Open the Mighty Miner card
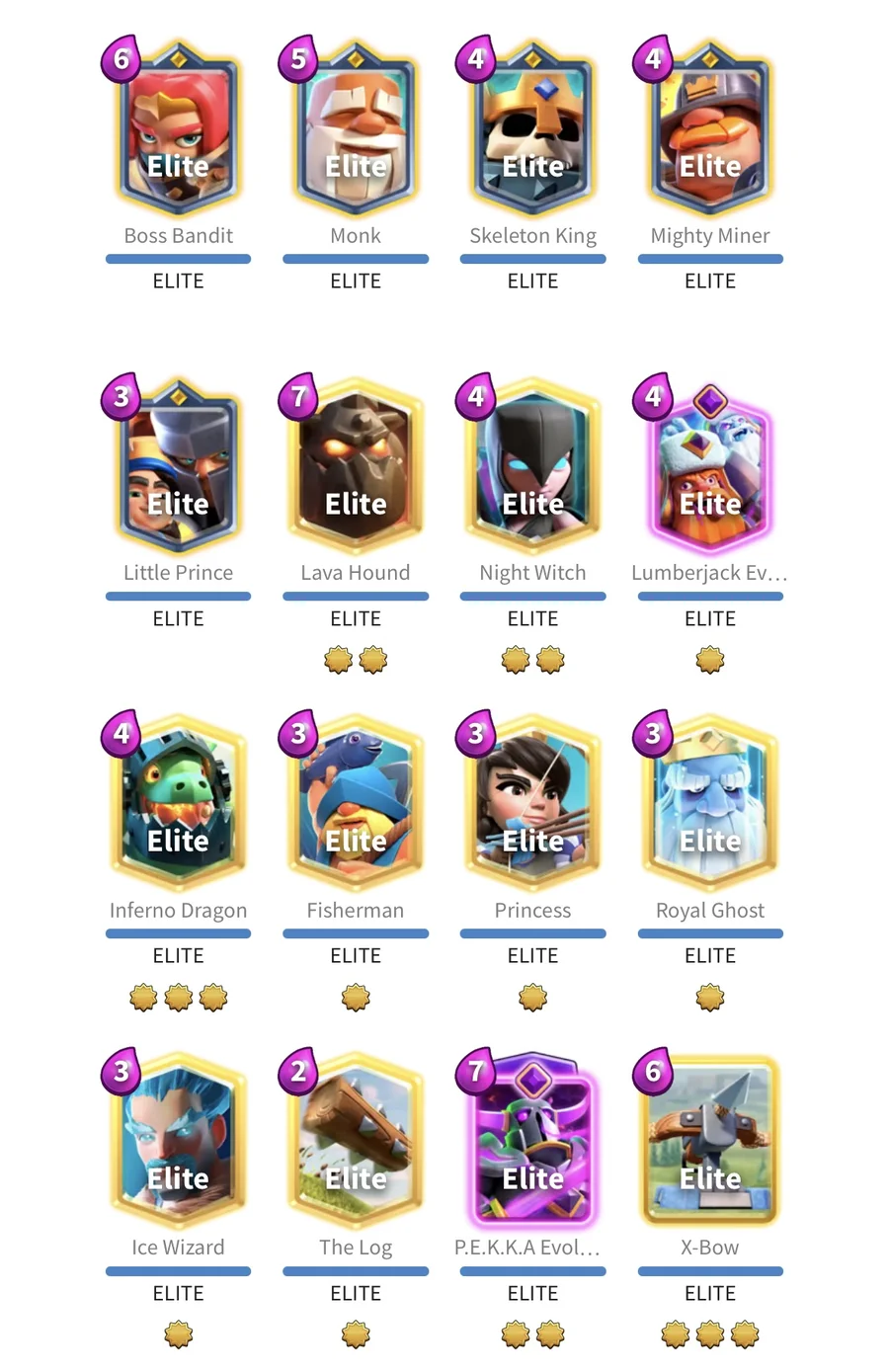This screenshot has width=889, height=1372. click(x=710, y=130)
